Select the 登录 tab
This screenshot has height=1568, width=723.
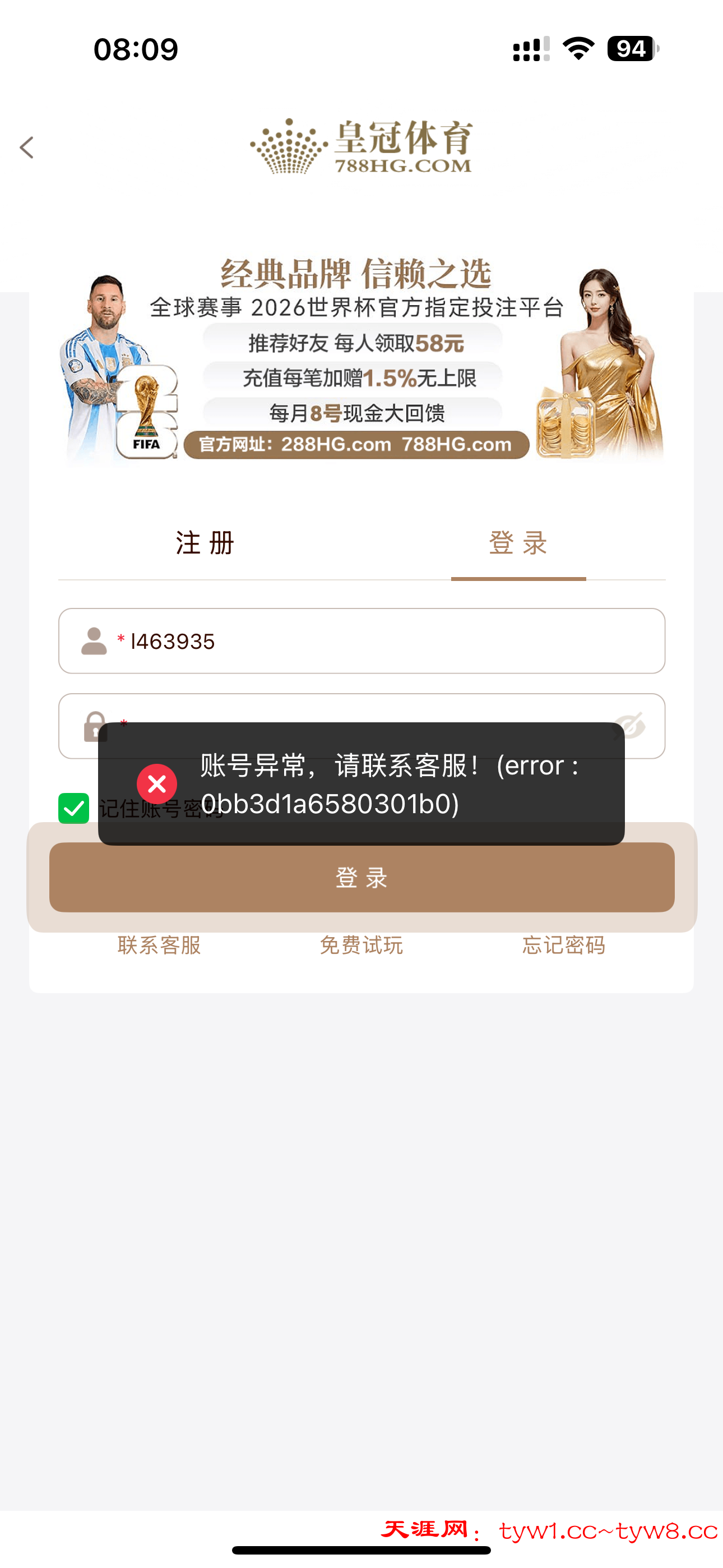(x=518, y=542)
